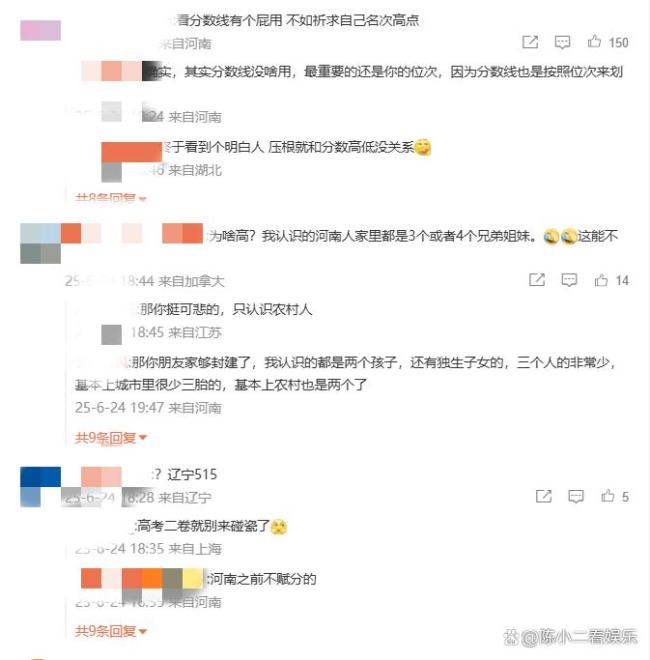
Task: Reply to the 辽宁515 comment
Action: (x=575, y=496)
